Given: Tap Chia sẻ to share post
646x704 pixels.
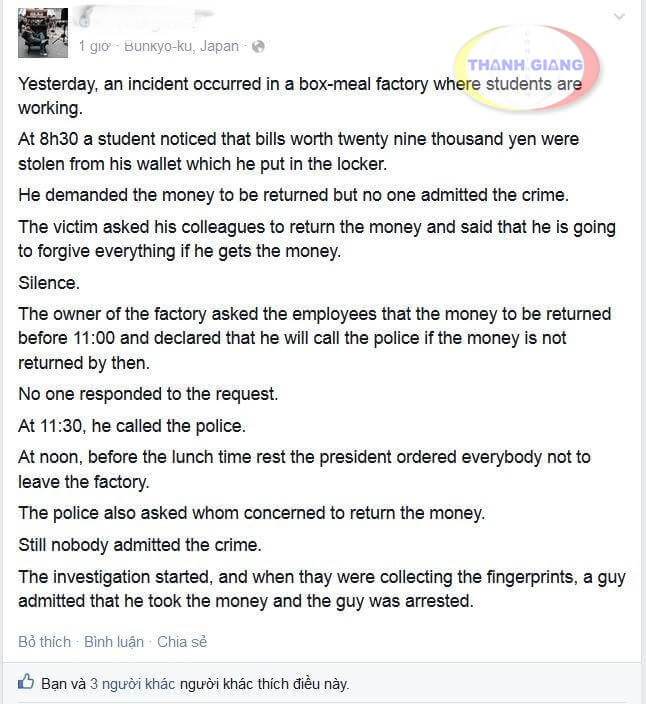Looking at the screenshot, I should (182, 641).
